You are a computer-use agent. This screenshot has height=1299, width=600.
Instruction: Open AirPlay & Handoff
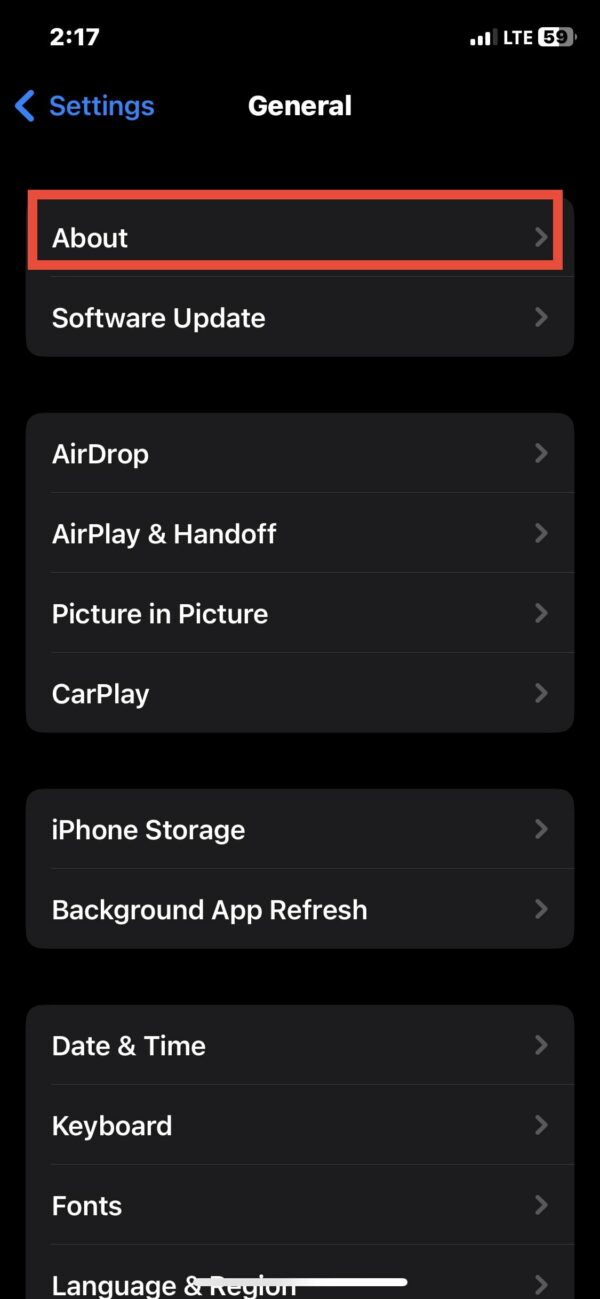pyautogui.click(x=299, y=534)
